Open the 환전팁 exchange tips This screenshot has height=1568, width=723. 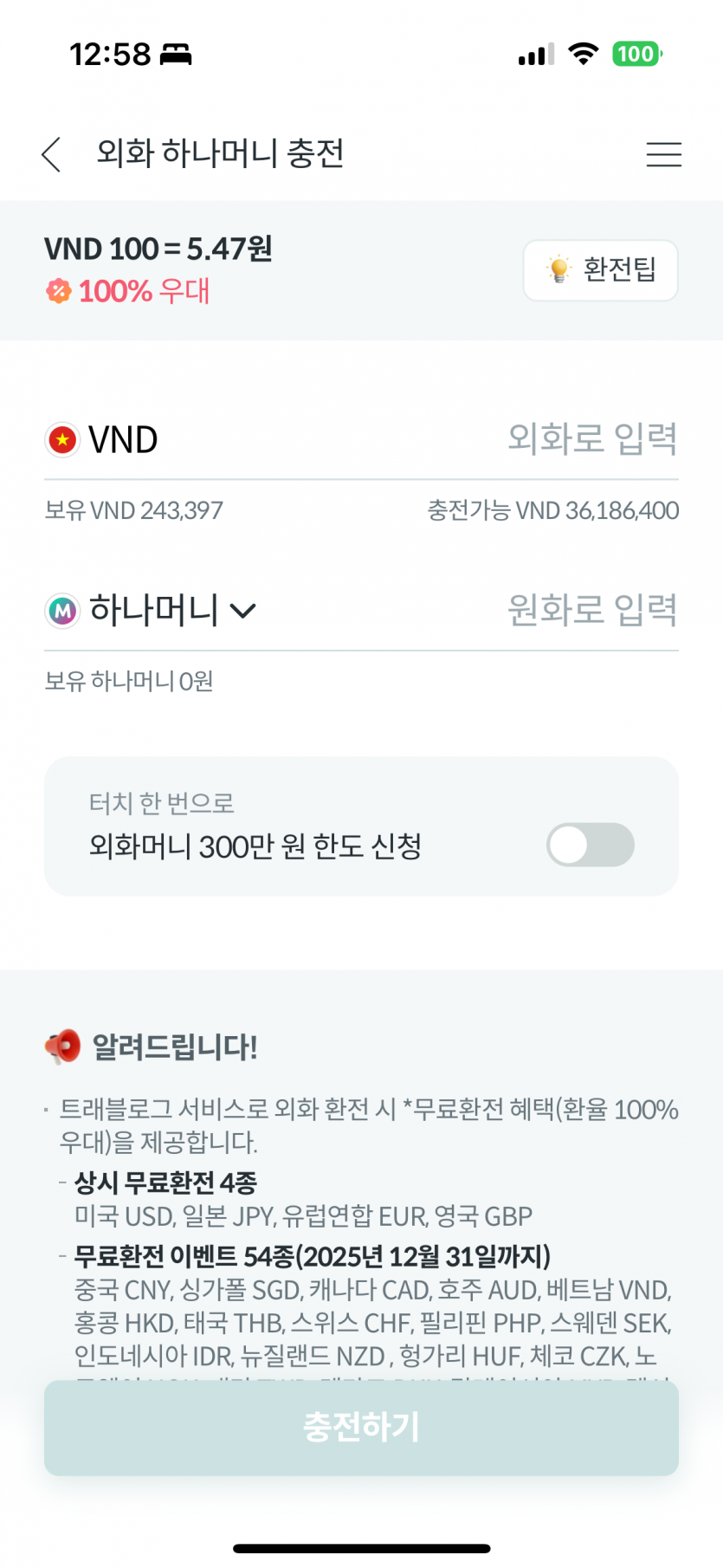click(600, 270)
